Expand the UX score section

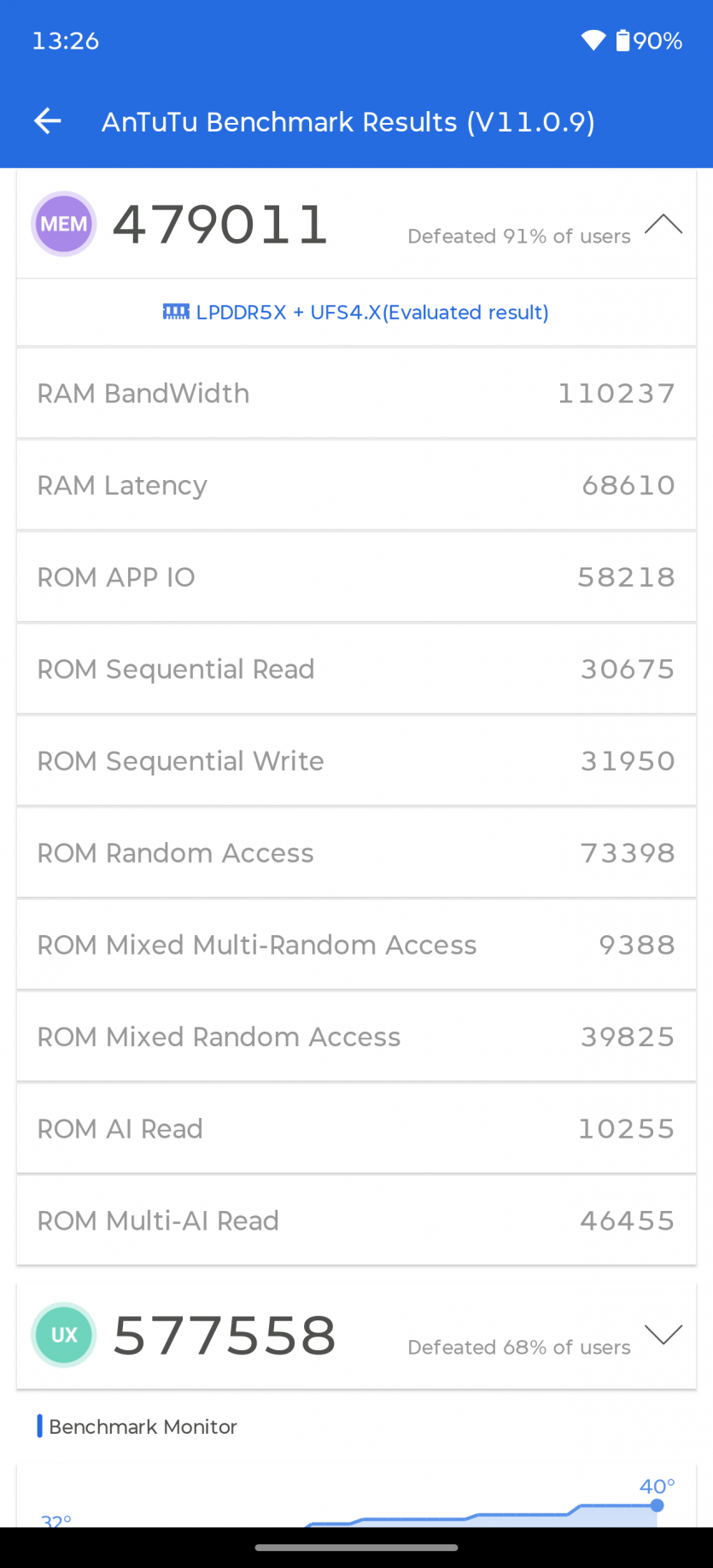pyautogui.click(x=663, y=1334)
